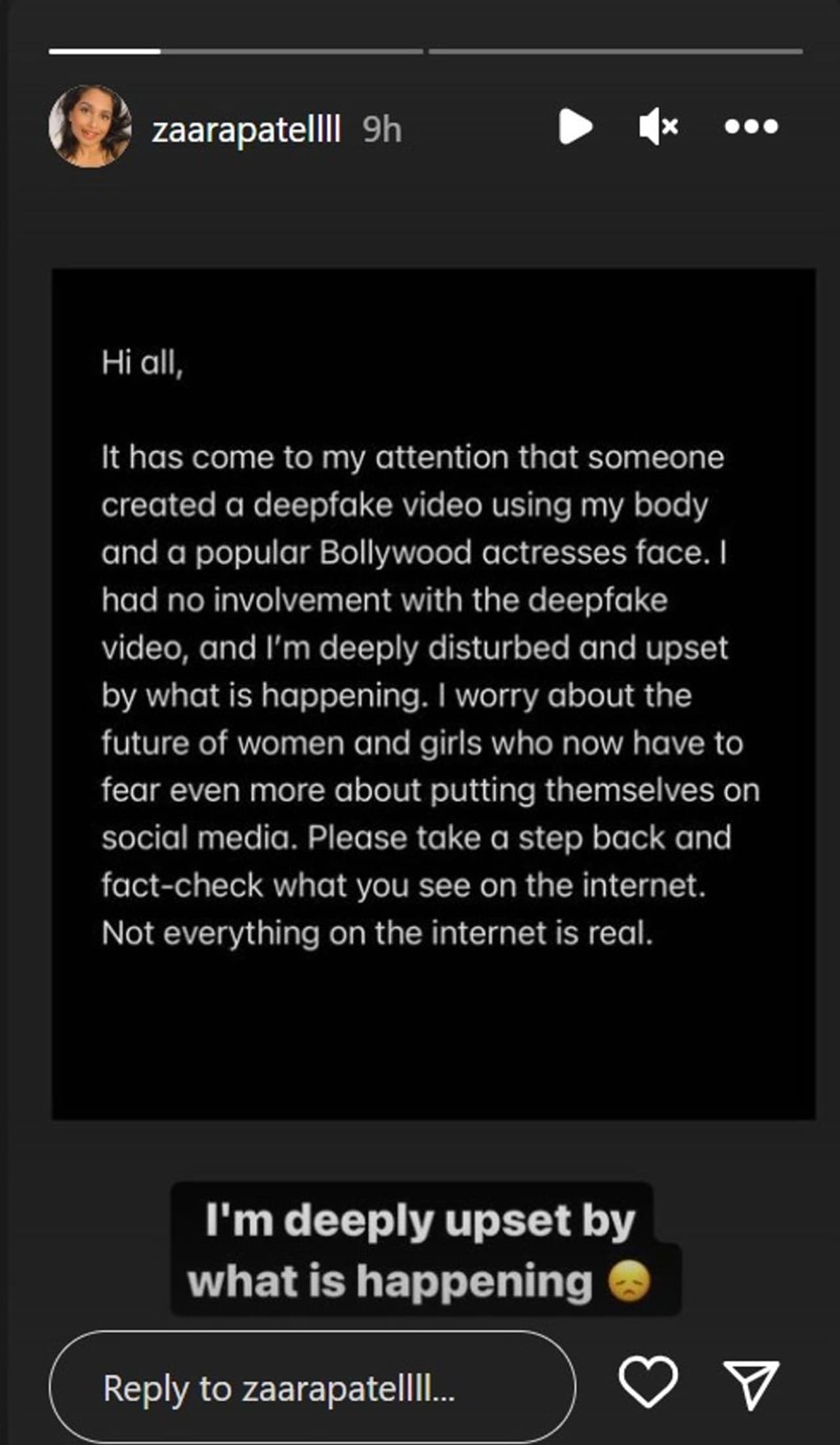
Task: Open zaarapatellll's profile picture
Action: pyautogui.click(x=91, y=127)
